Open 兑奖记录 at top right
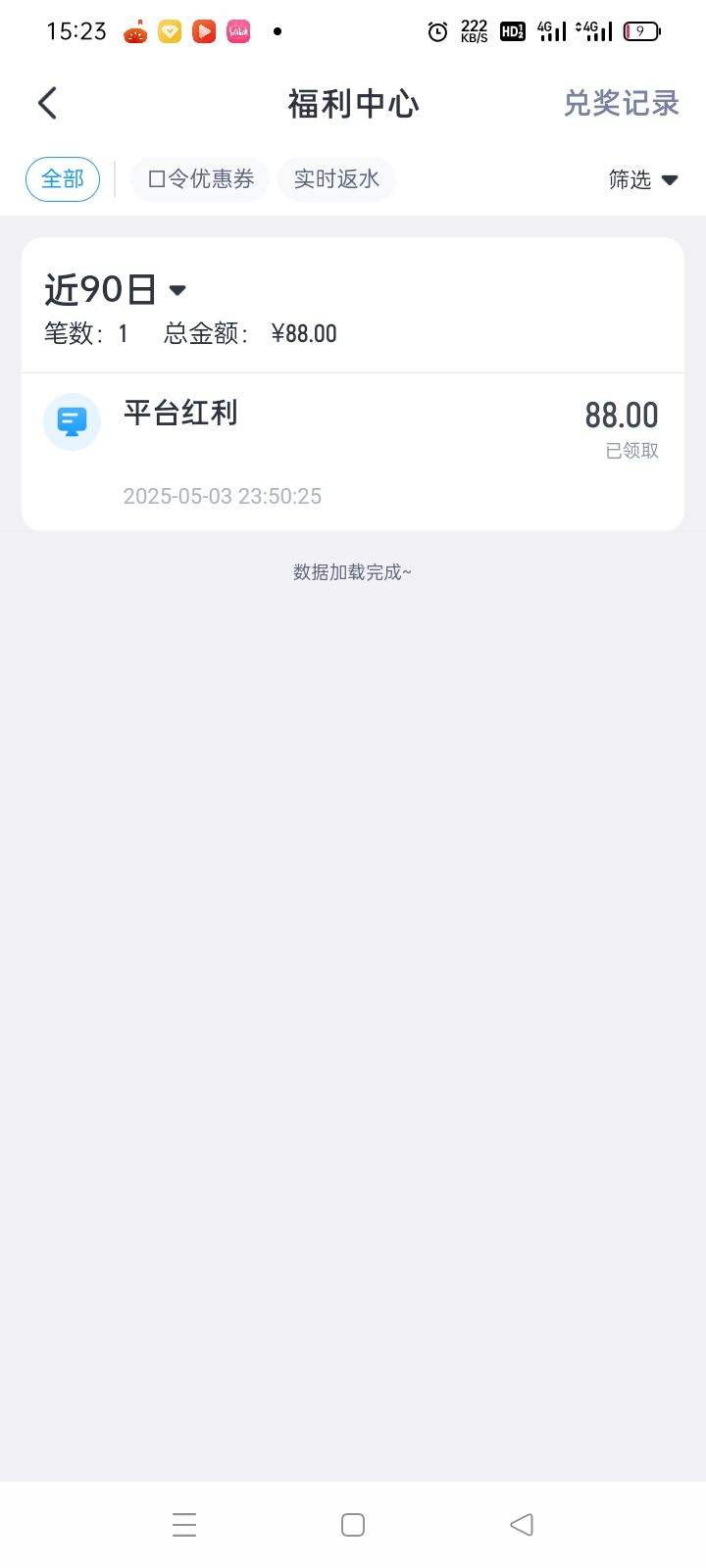 pos(621,103)
